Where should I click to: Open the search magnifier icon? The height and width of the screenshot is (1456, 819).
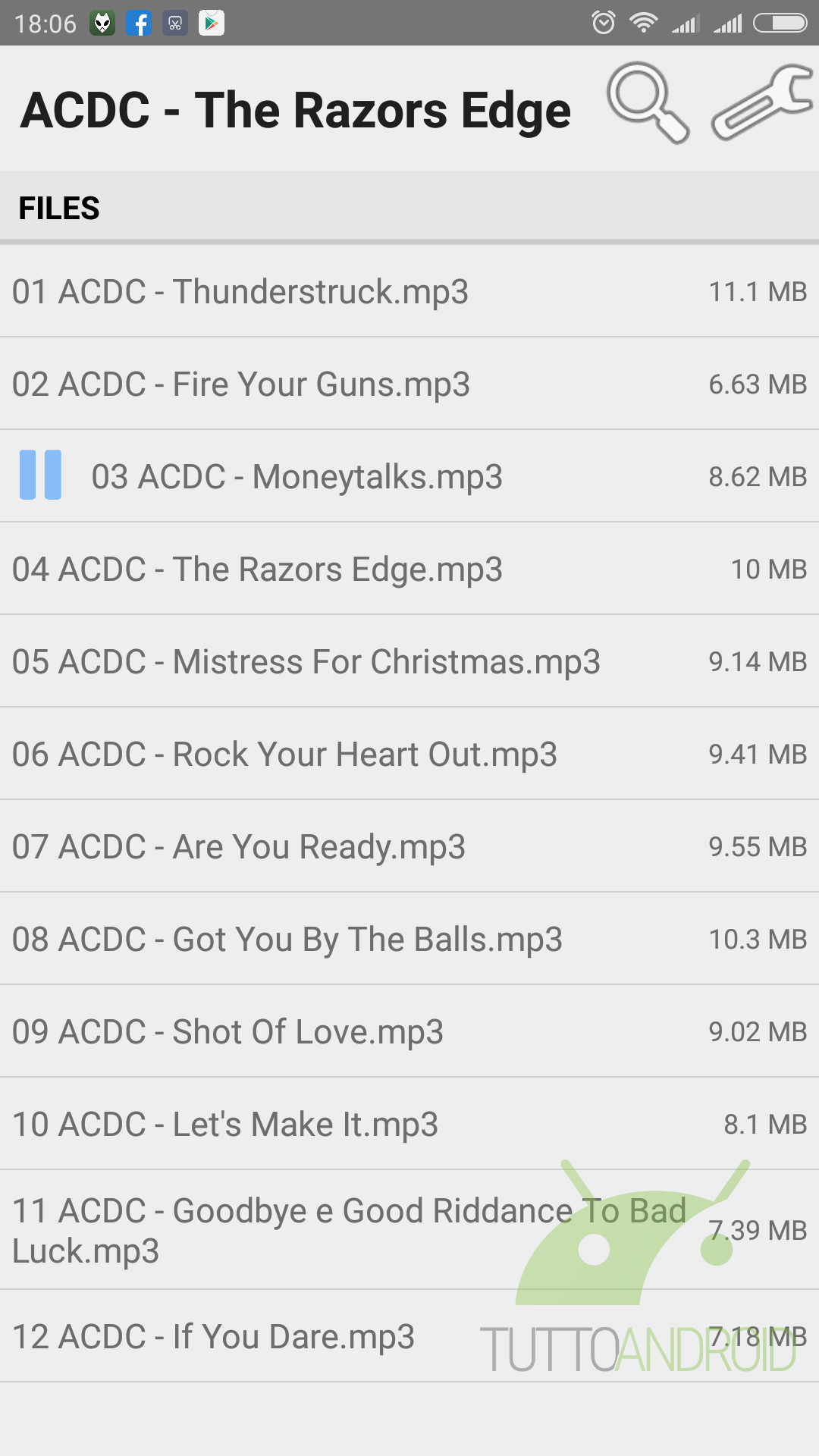click(x=648, y=104)
